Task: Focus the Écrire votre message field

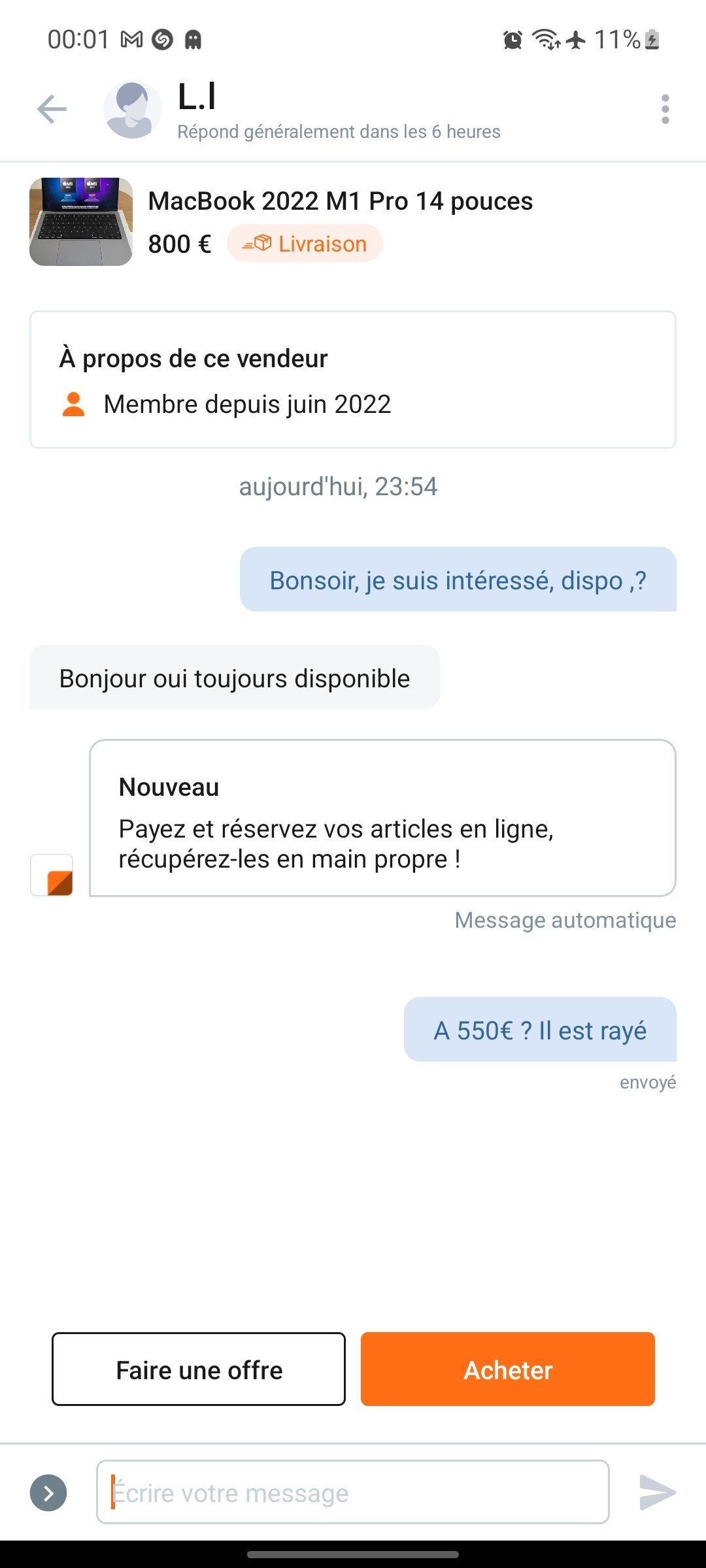Action: coord(353,1492)
